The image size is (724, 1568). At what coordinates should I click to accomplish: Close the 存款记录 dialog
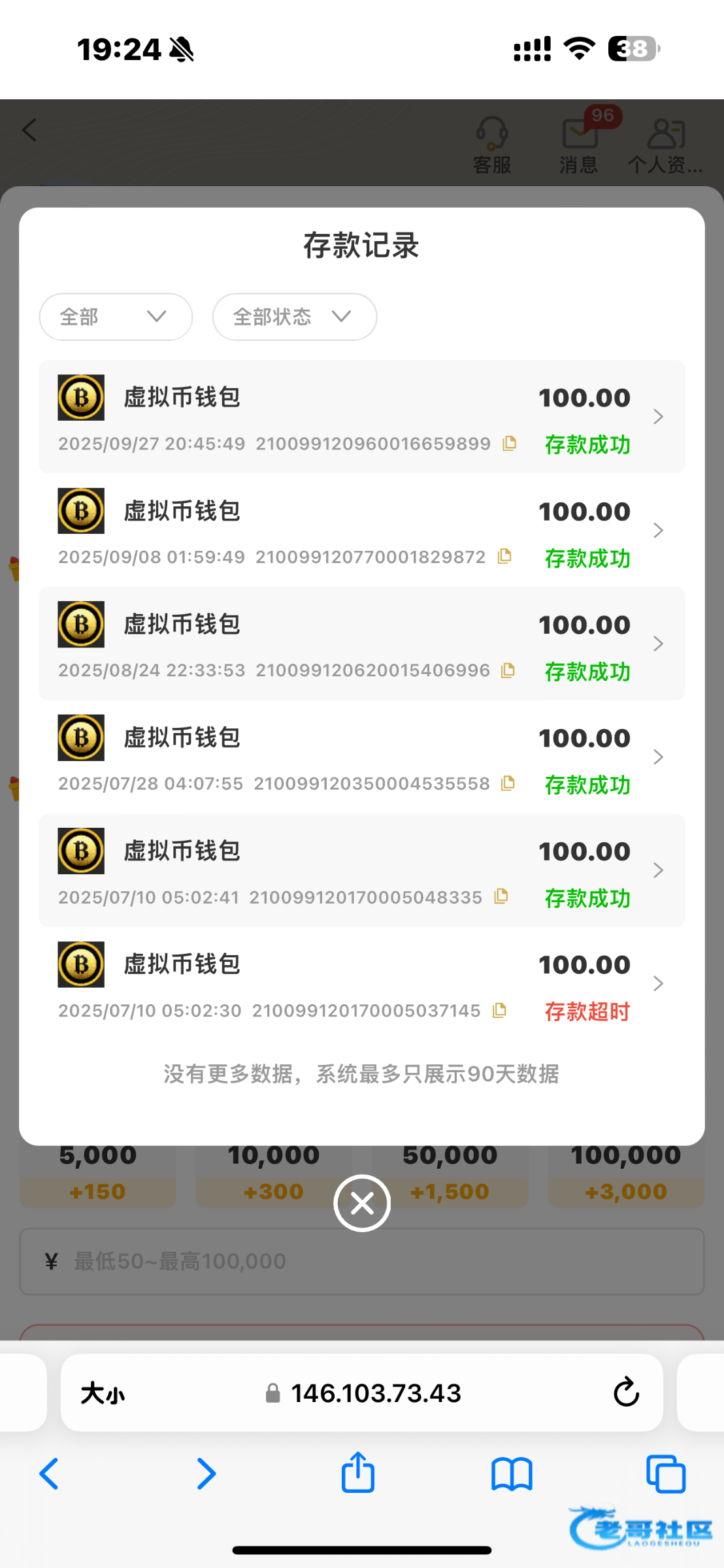coord(362,1203)
